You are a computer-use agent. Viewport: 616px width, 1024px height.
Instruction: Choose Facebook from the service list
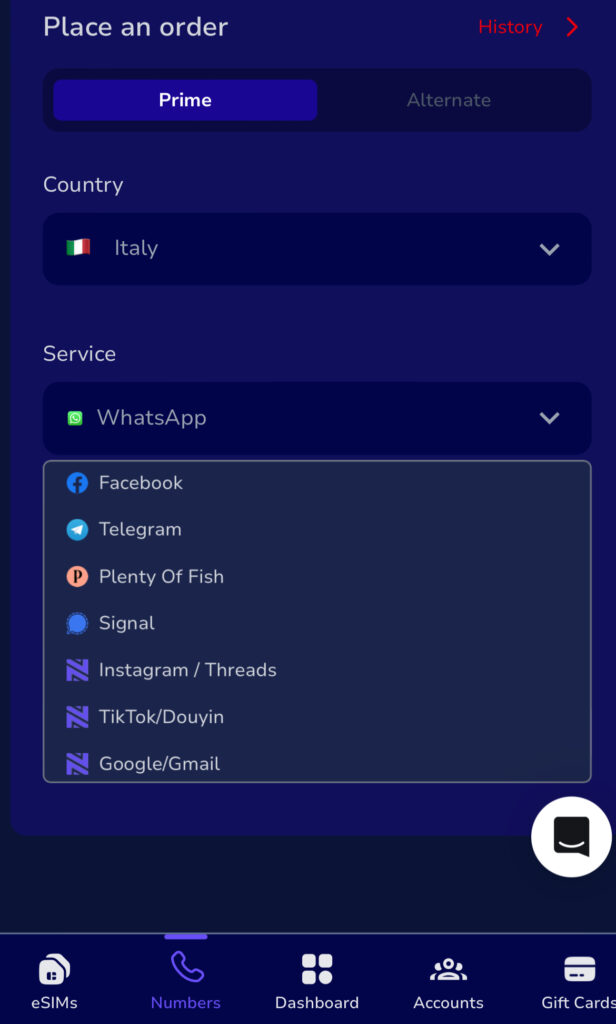point(140,483)
